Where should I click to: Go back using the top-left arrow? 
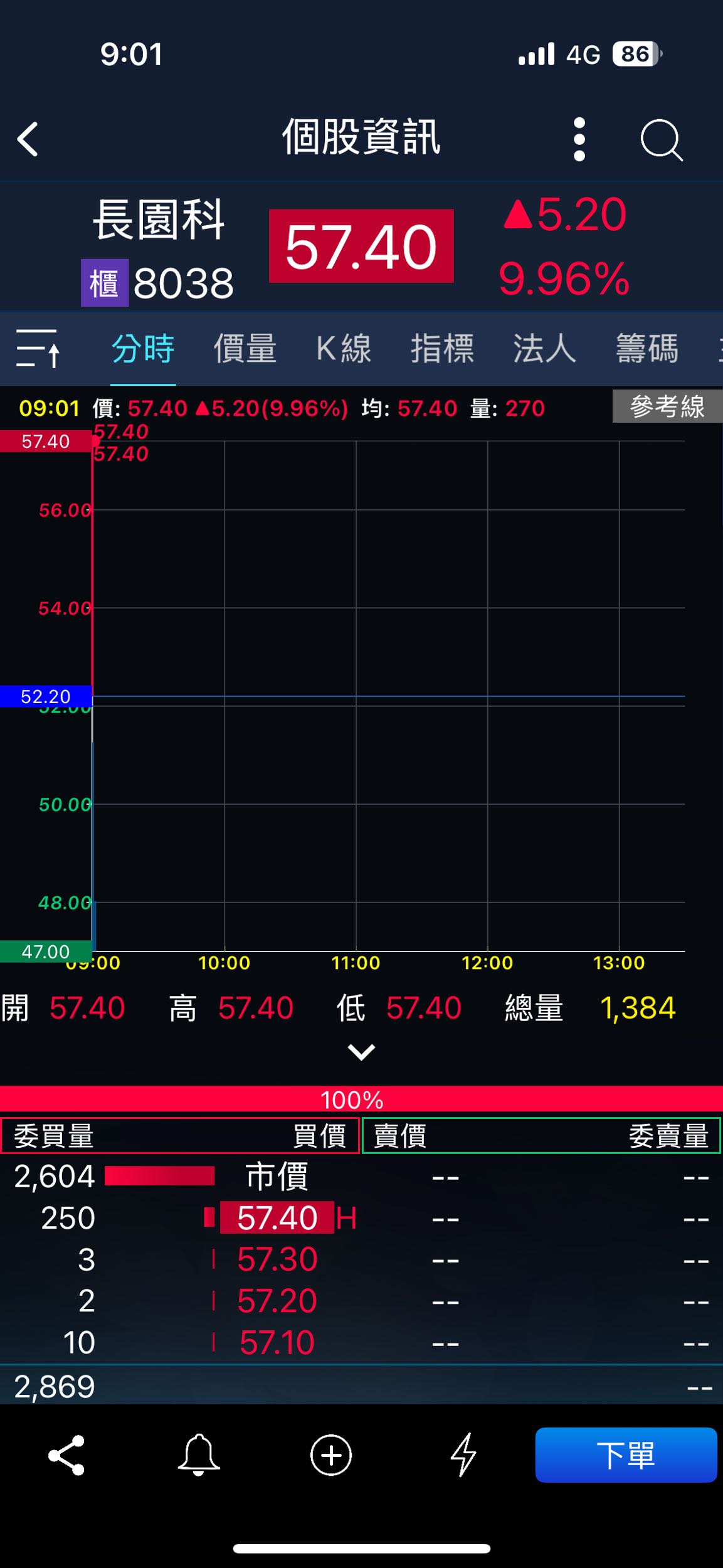coord(28,139)
